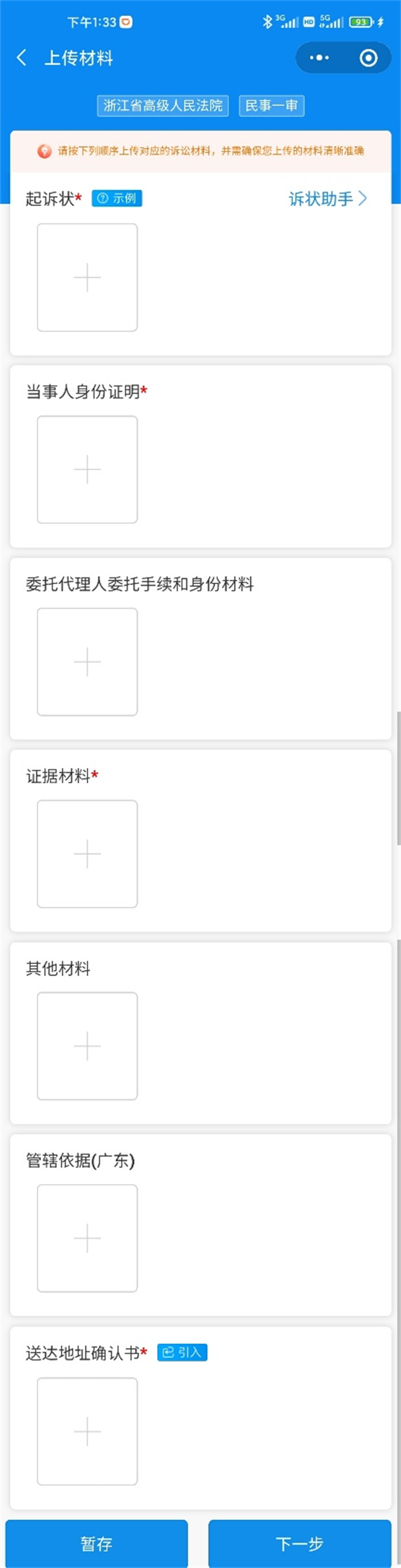The width and height of the screenshot is (401, 1568).
Task: Tap 引入 next to 送达地址确认书
Action: pos(182,1353)
